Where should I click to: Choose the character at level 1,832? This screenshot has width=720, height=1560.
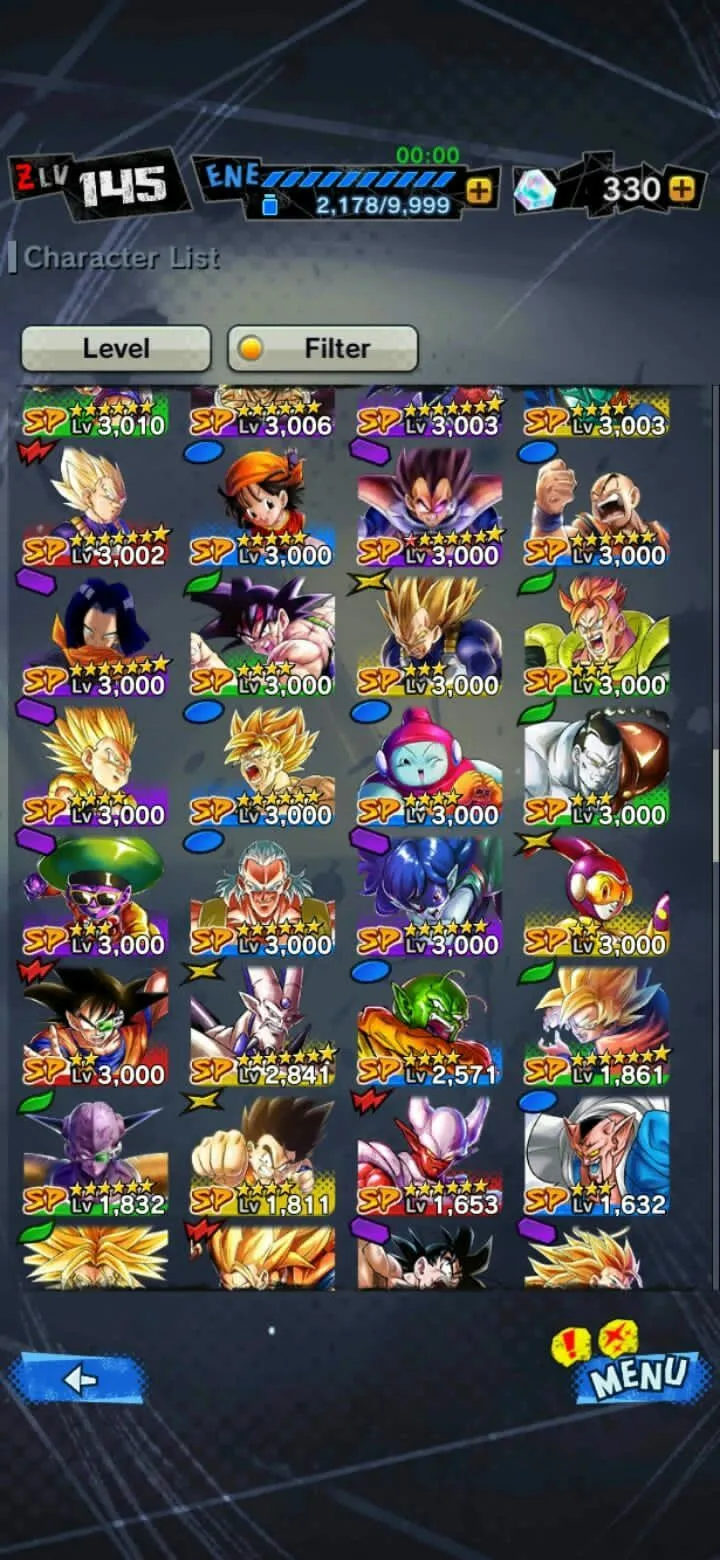(96, 1157)
